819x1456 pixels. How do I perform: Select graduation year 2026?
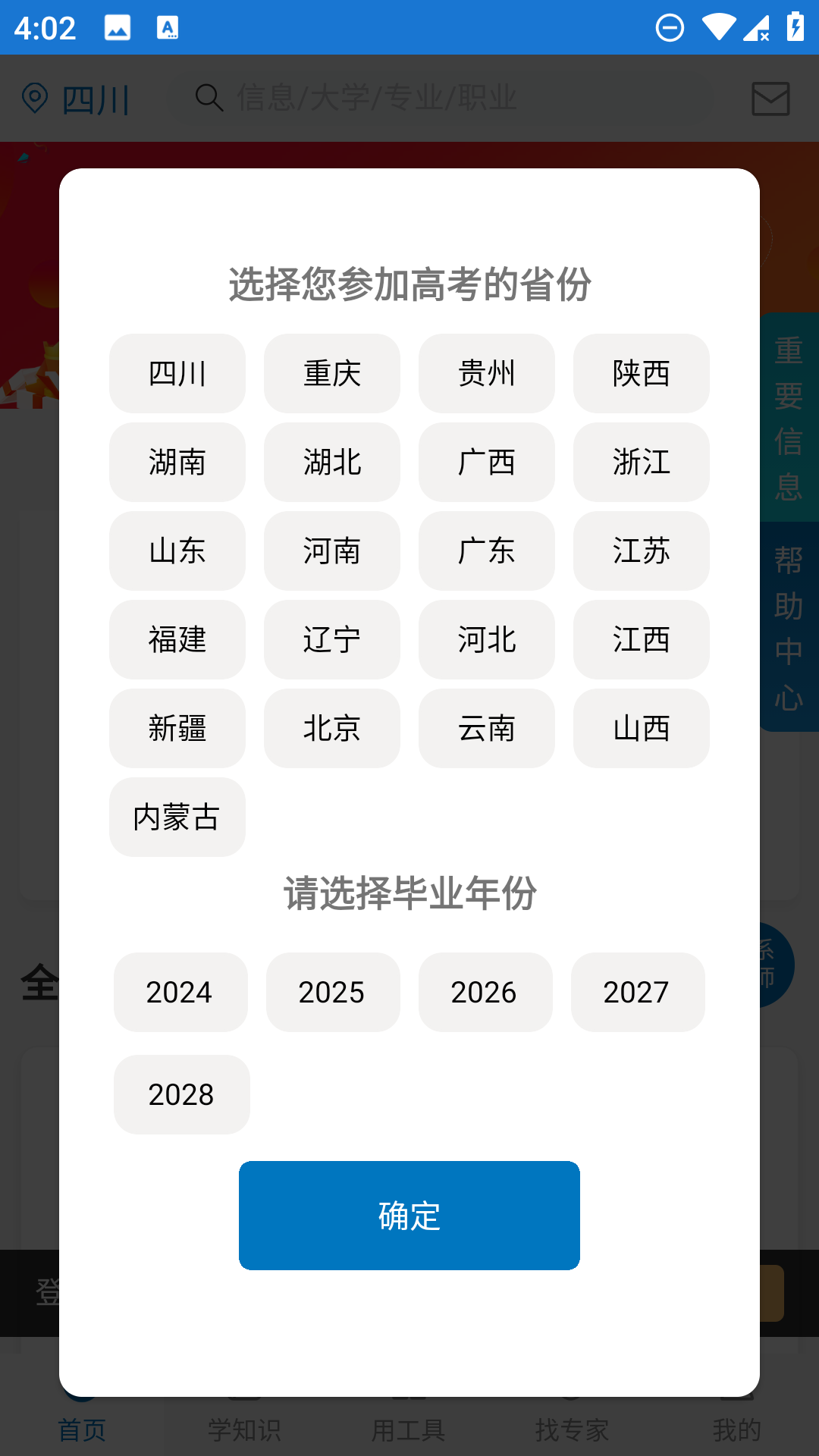click(x=485, y=992)
